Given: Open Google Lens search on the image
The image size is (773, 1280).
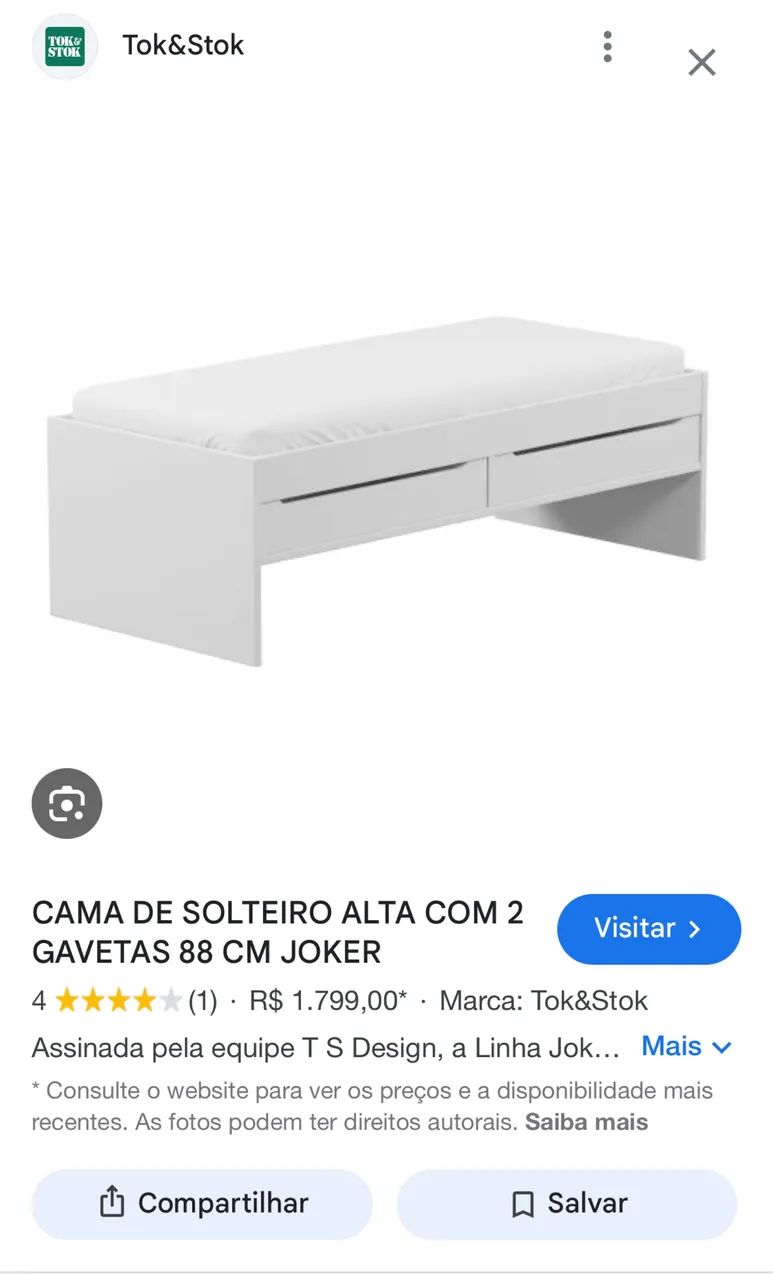Looking at the screenshot, I should pyautogui.click(x=66, y=803).
